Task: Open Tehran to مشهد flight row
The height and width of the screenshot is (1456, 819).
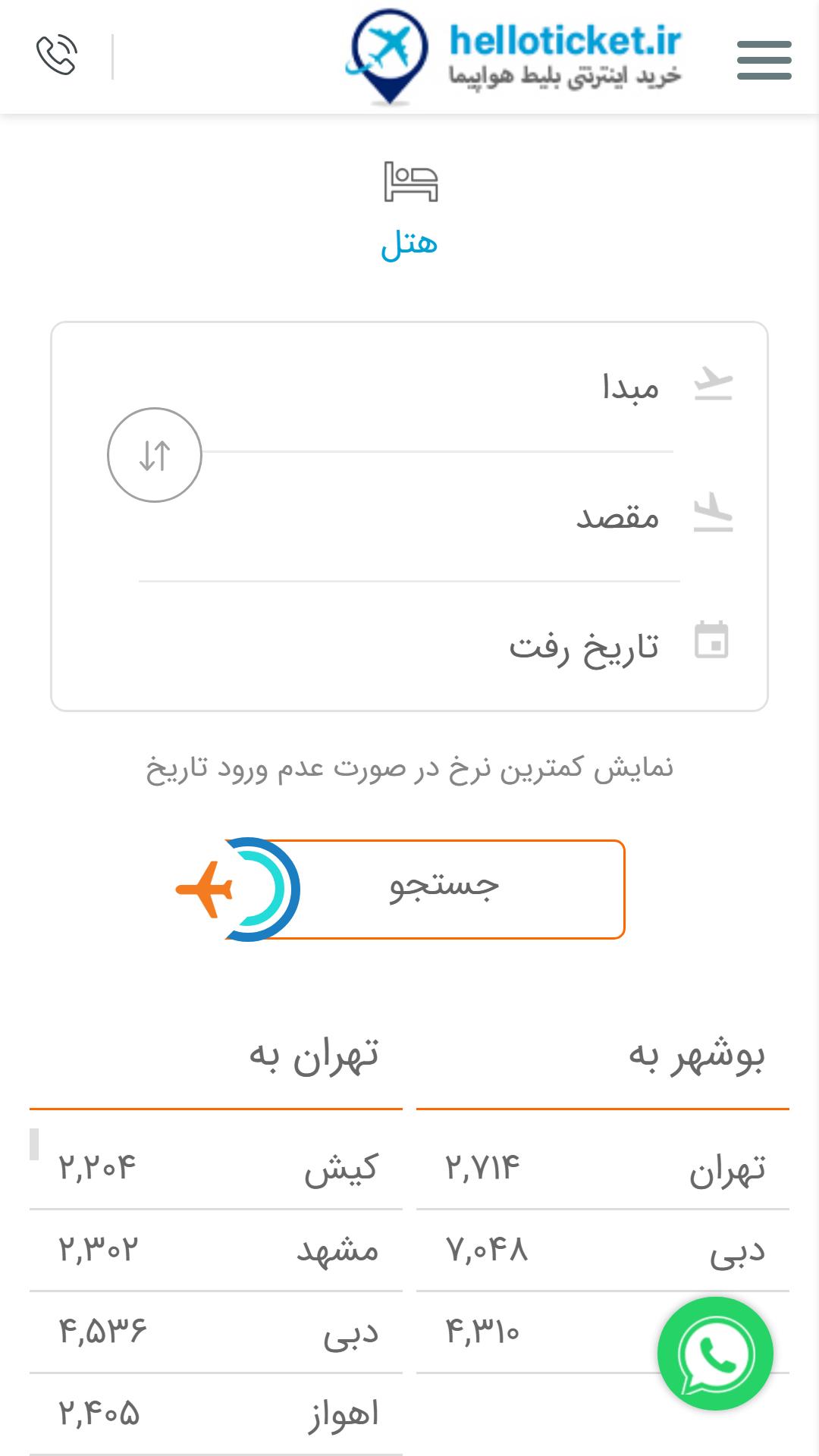Action: (x=216, y=1250)
